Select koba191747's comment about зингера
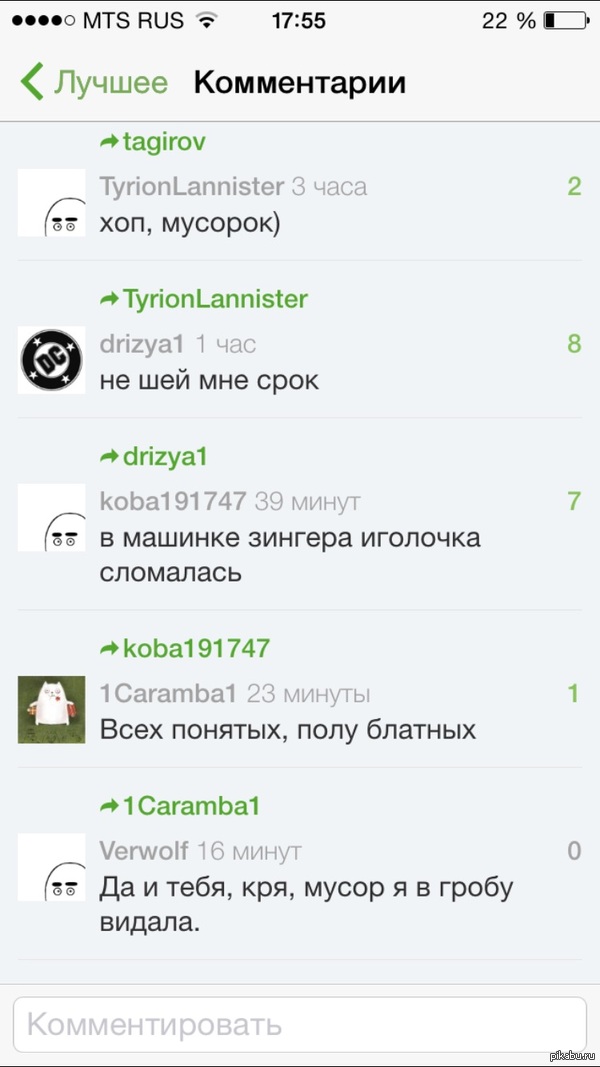The image size is (600, 1067). click(x=290, y=555)
